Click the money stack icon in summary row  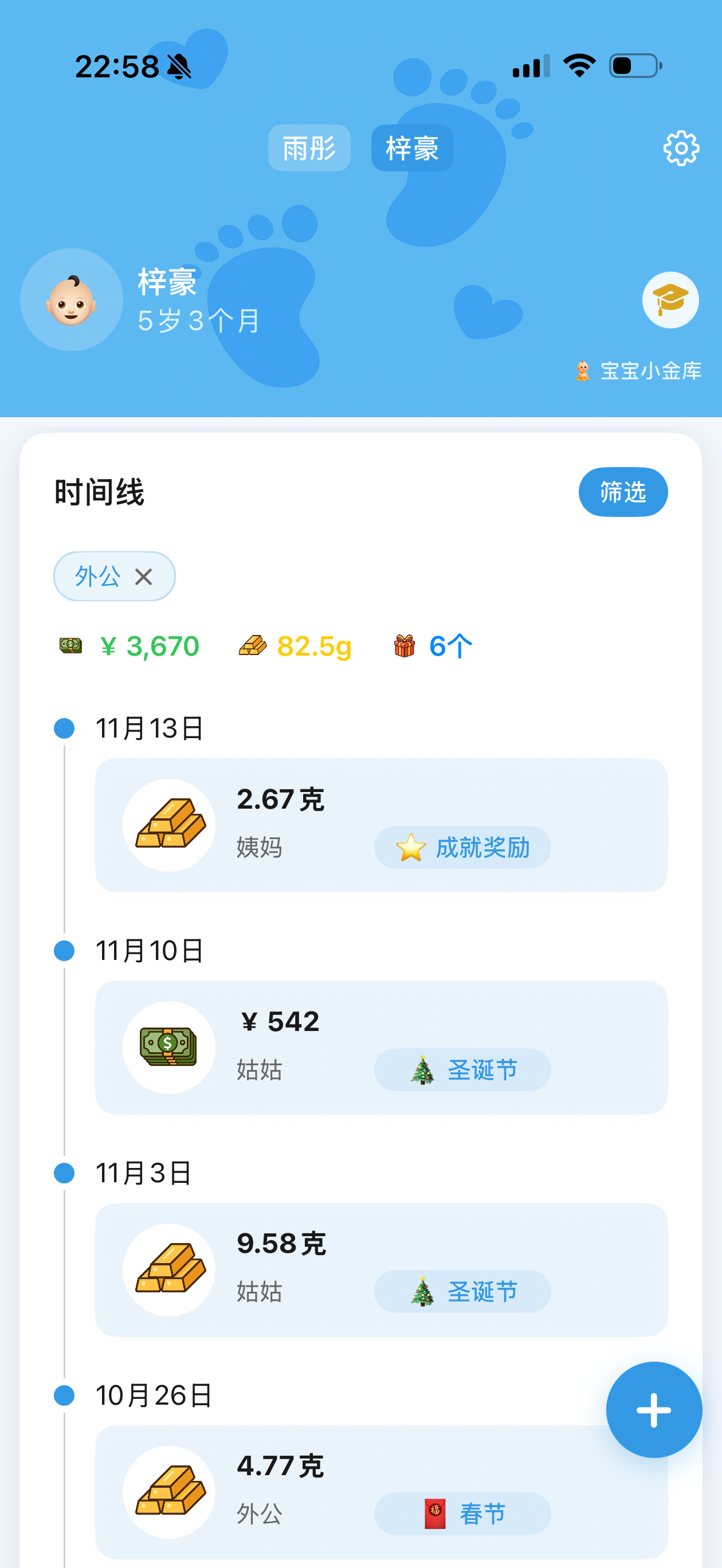coord(69,646)
